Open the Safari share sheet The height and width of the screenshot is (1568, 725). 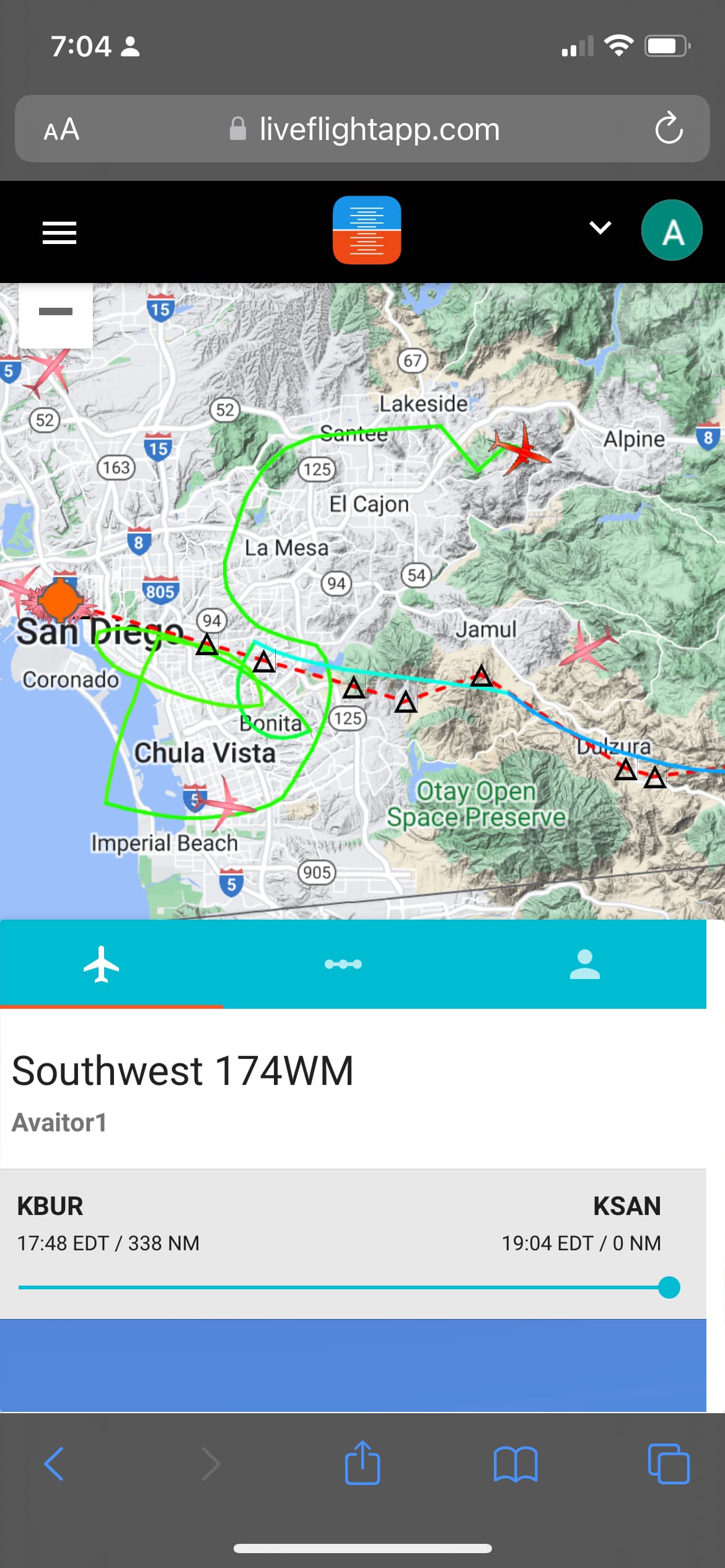click(x=362, y=1463)
